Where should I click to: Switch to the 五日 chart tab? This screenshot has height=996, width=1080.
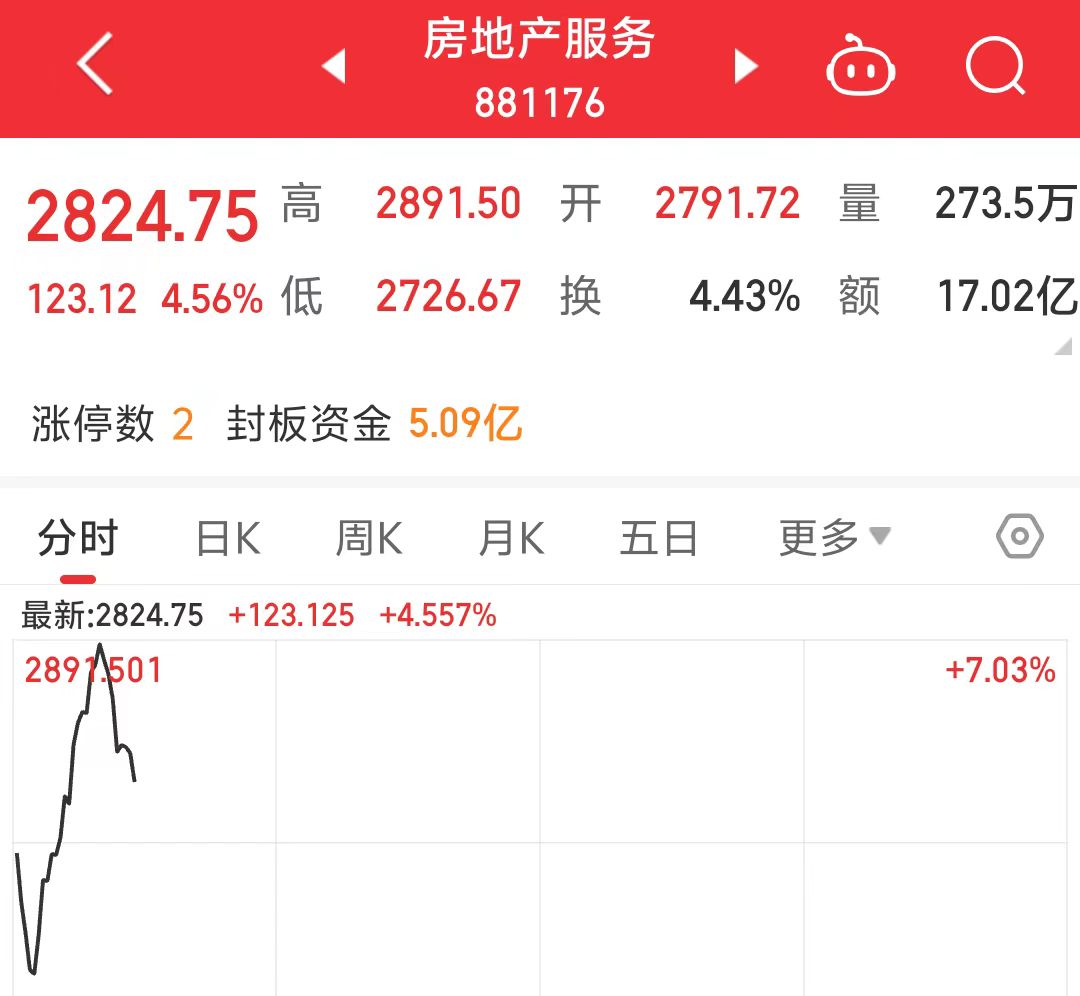pyautogui.click(x=658, y=540)
